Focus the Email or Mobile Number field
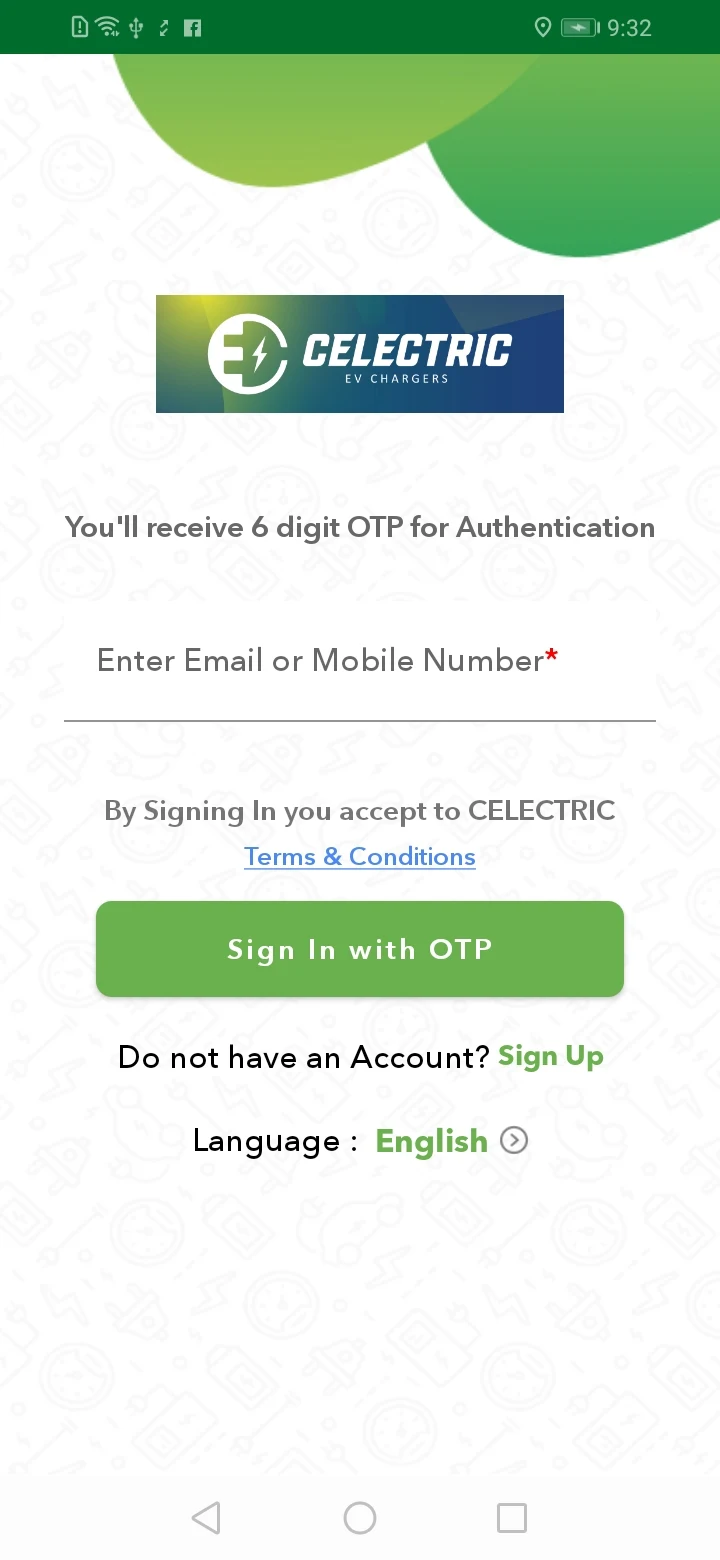 click(x=358, y=662)
